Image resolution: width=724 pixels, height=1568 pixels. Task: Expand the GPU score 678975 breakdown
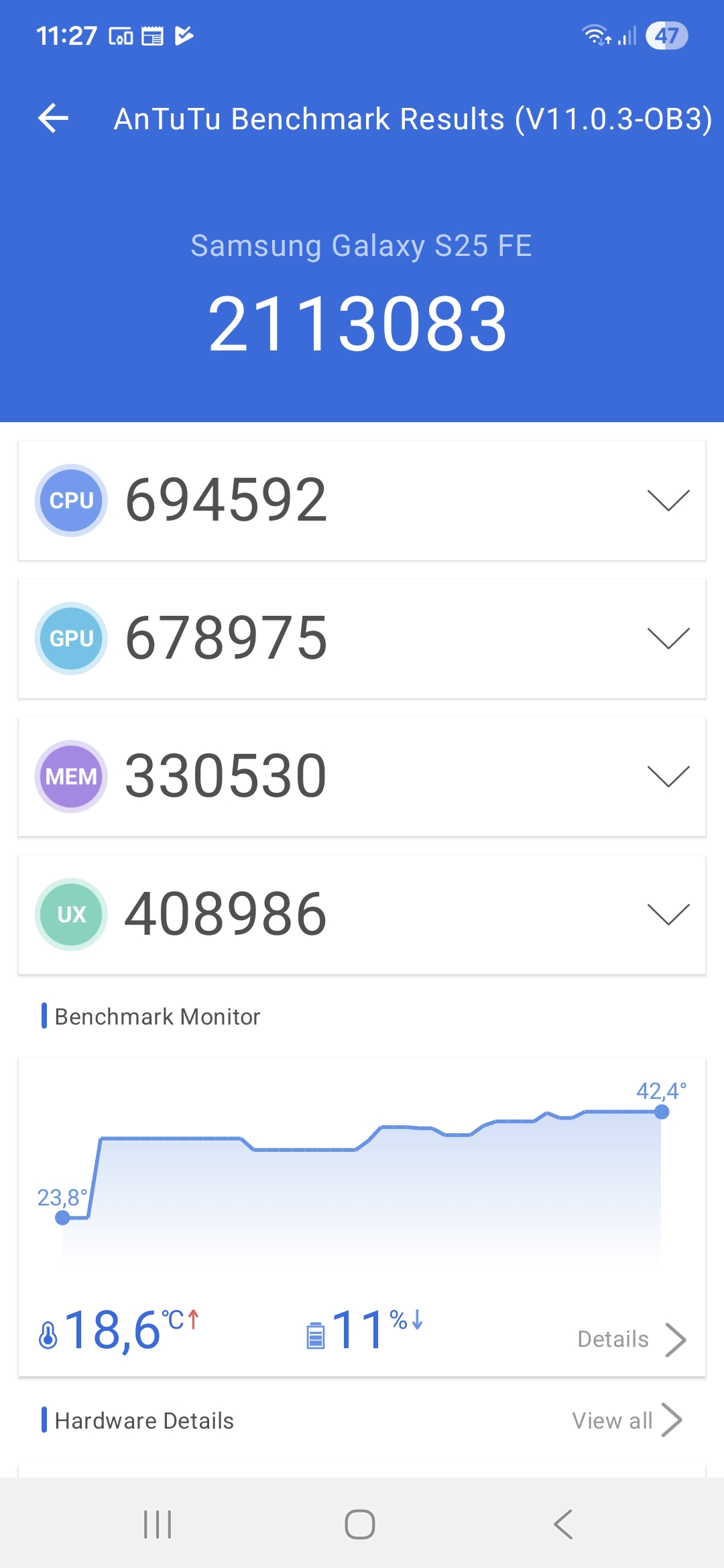pyautogui.click(x=668, y=639)
